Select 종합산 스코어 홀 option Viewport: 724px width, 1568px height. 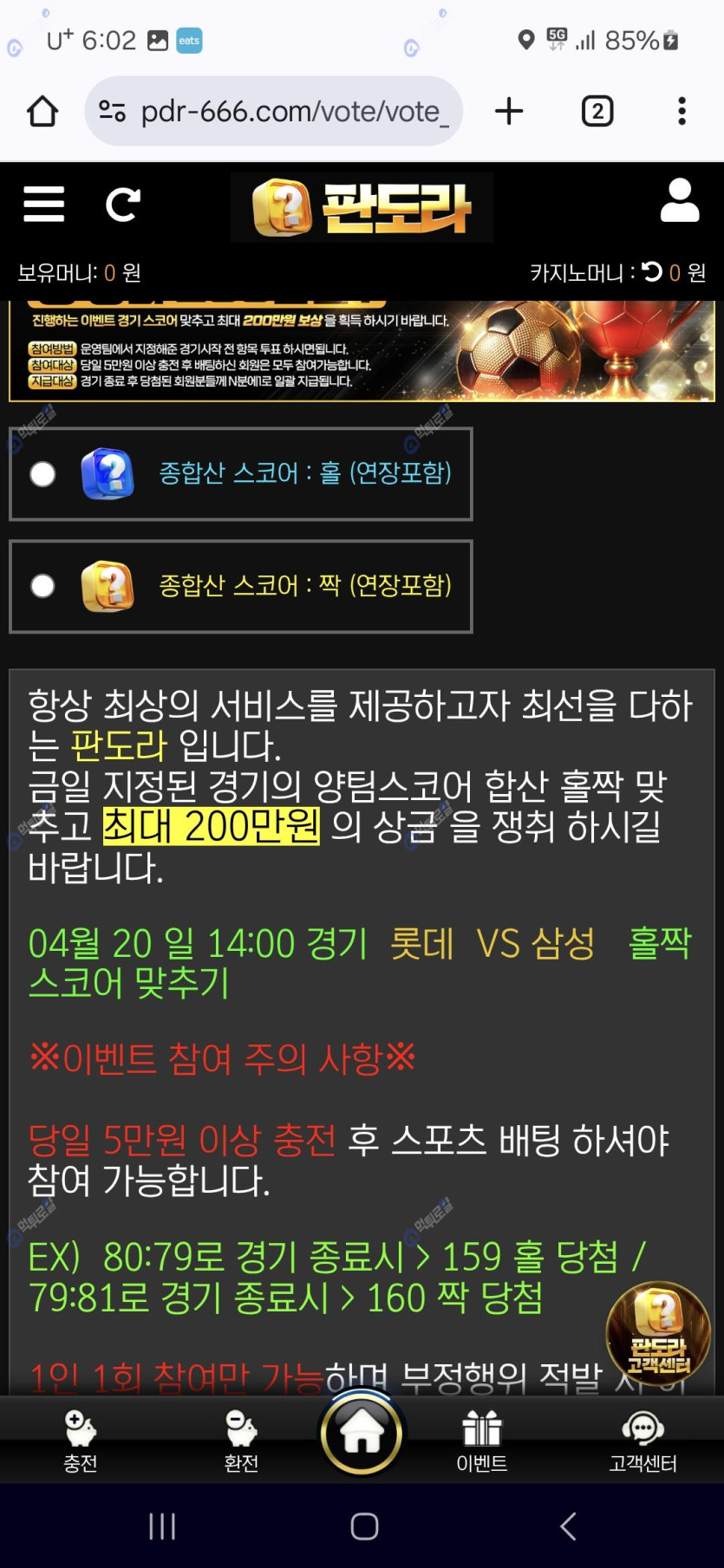click(x=42, y=474)
